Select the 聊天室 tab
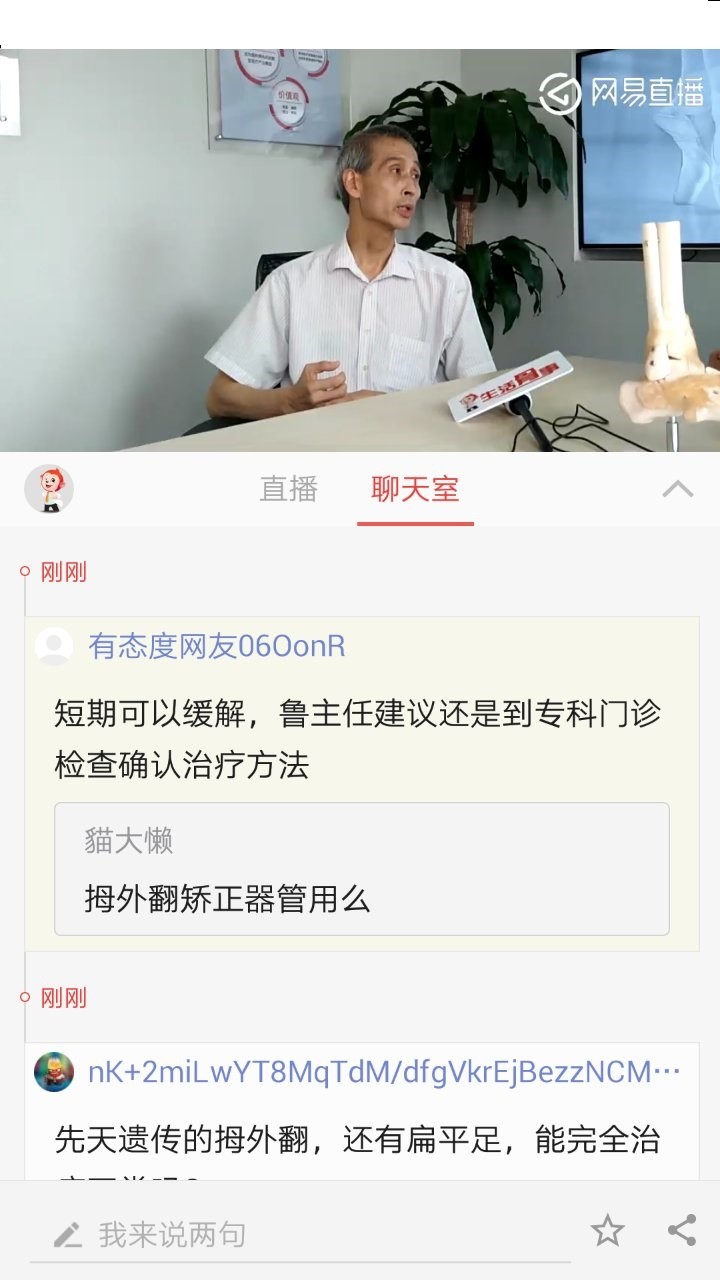Image resolution: width=720 pixels, height=1280 pixels. pos(415,489)
